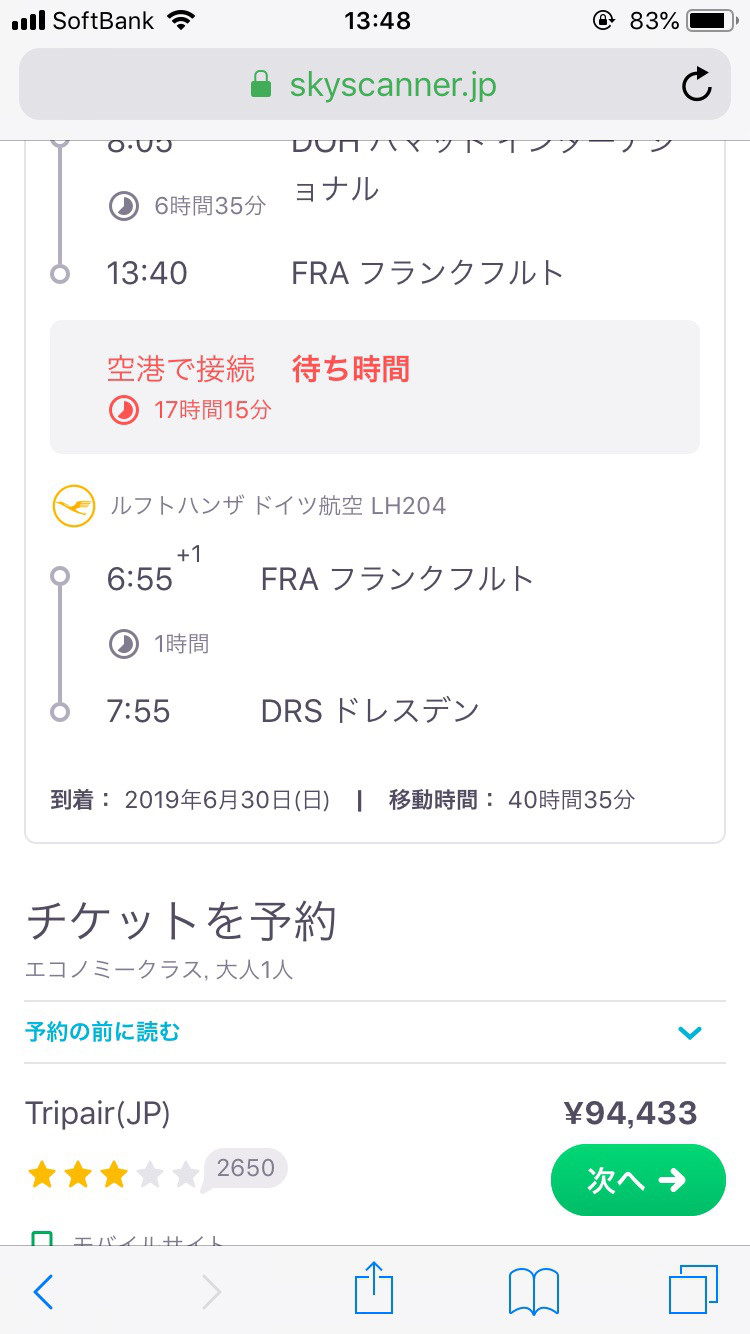The width and height of the screenshot is (750, 1334).
Task: Open Safari bookmarks
Action: tap(534, 1291)
